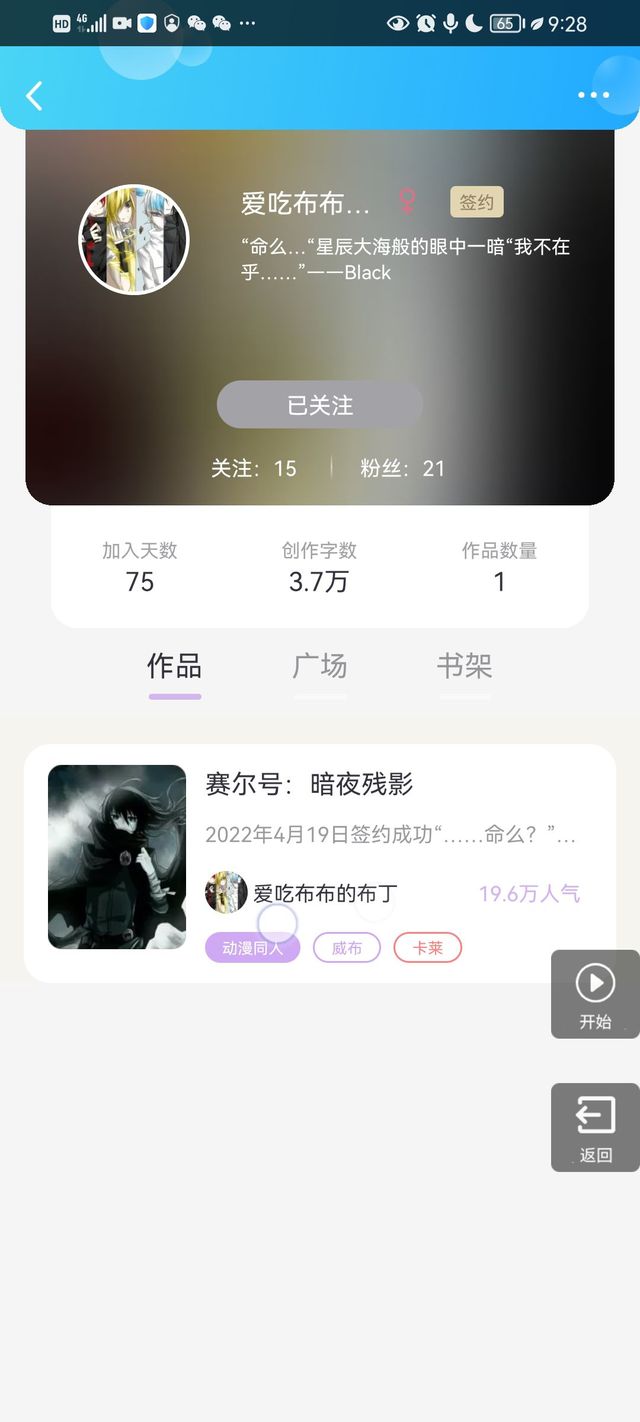Tap the floating 开始 play button
The height and width of the screenshot is (1422, 640).
(x=595, y=994)
